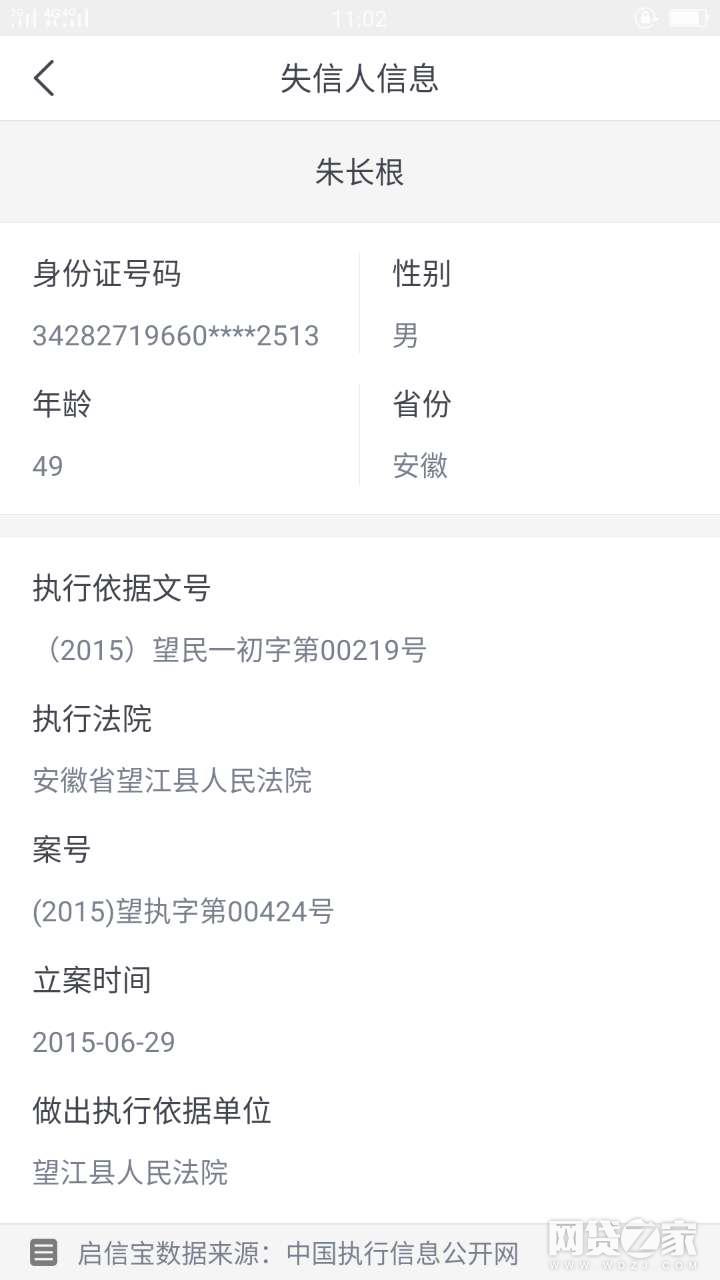Go back using the top-left arrow

tap(44, 78)
